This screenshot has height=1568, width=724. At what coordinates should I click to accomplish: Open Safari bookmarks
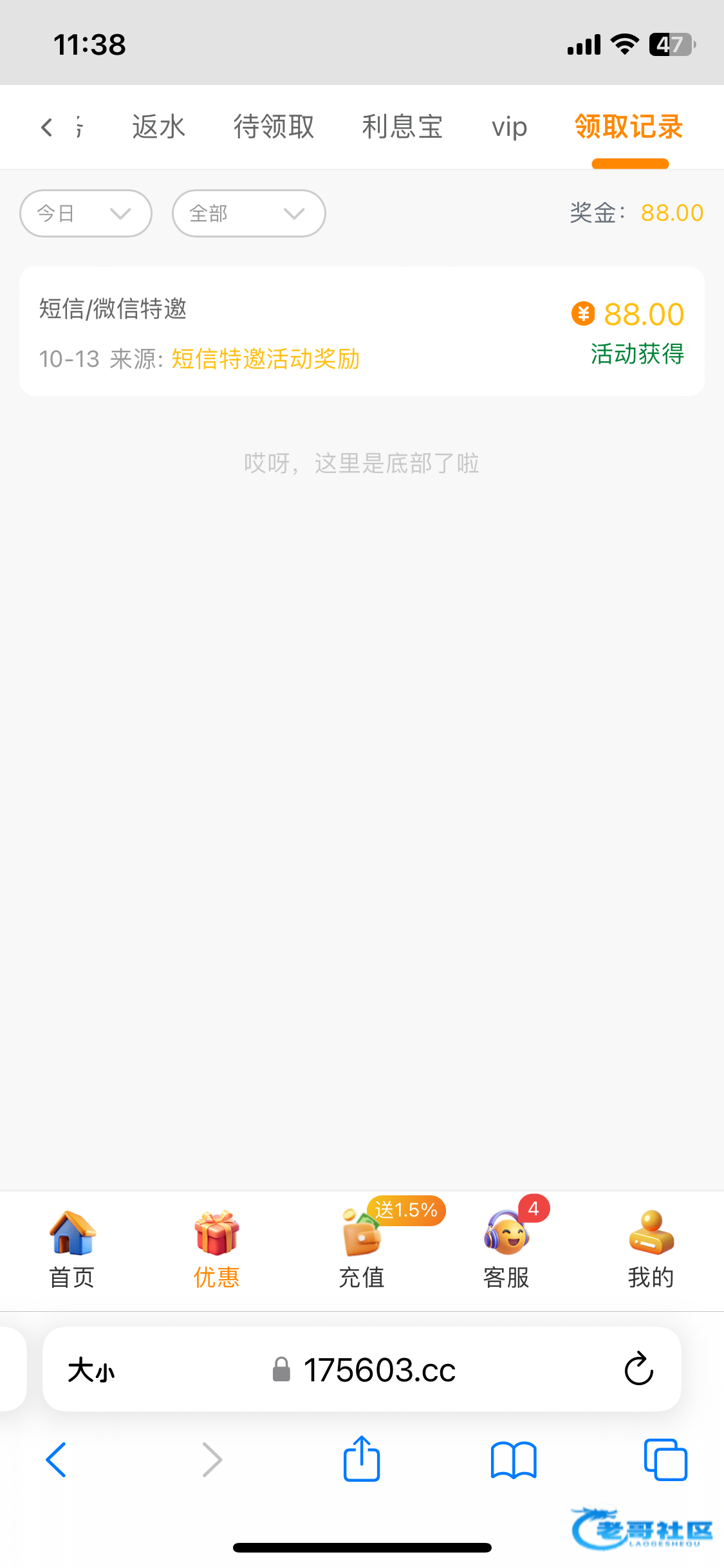(x=514, y=1460)
